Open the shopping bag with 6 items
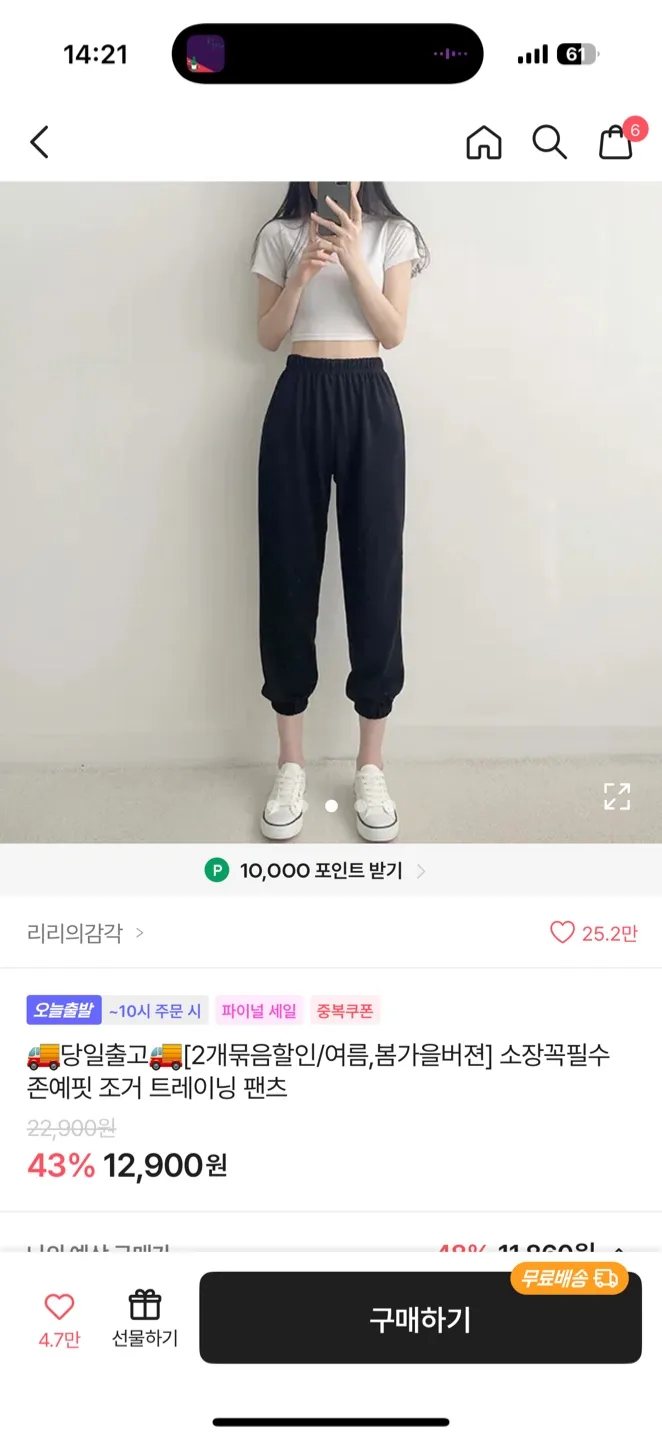This screenshot has width=662, height=1440. pos(617,142)
